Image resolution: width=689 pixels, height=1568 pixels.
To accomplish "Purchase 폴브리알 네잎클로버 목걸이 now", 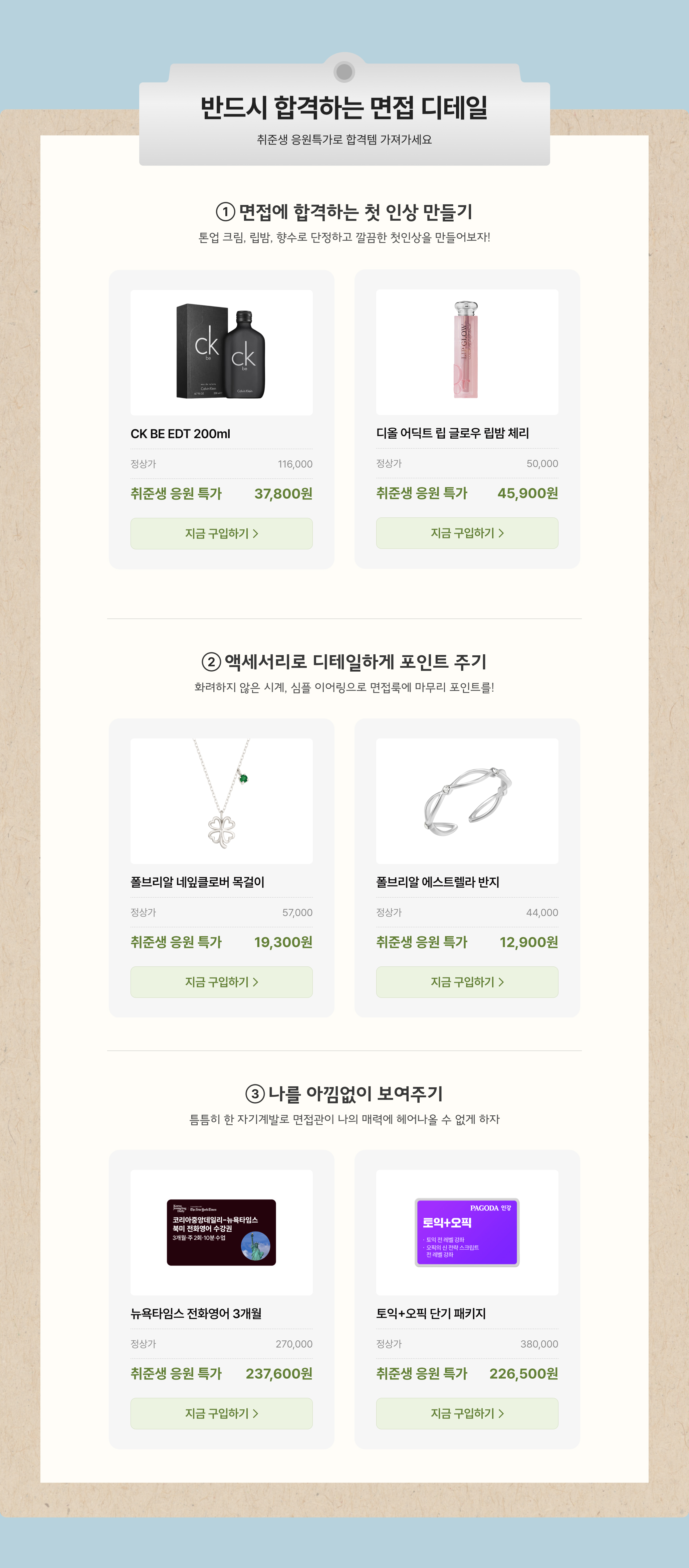I will pyautogui.click(x=221, y=982).
